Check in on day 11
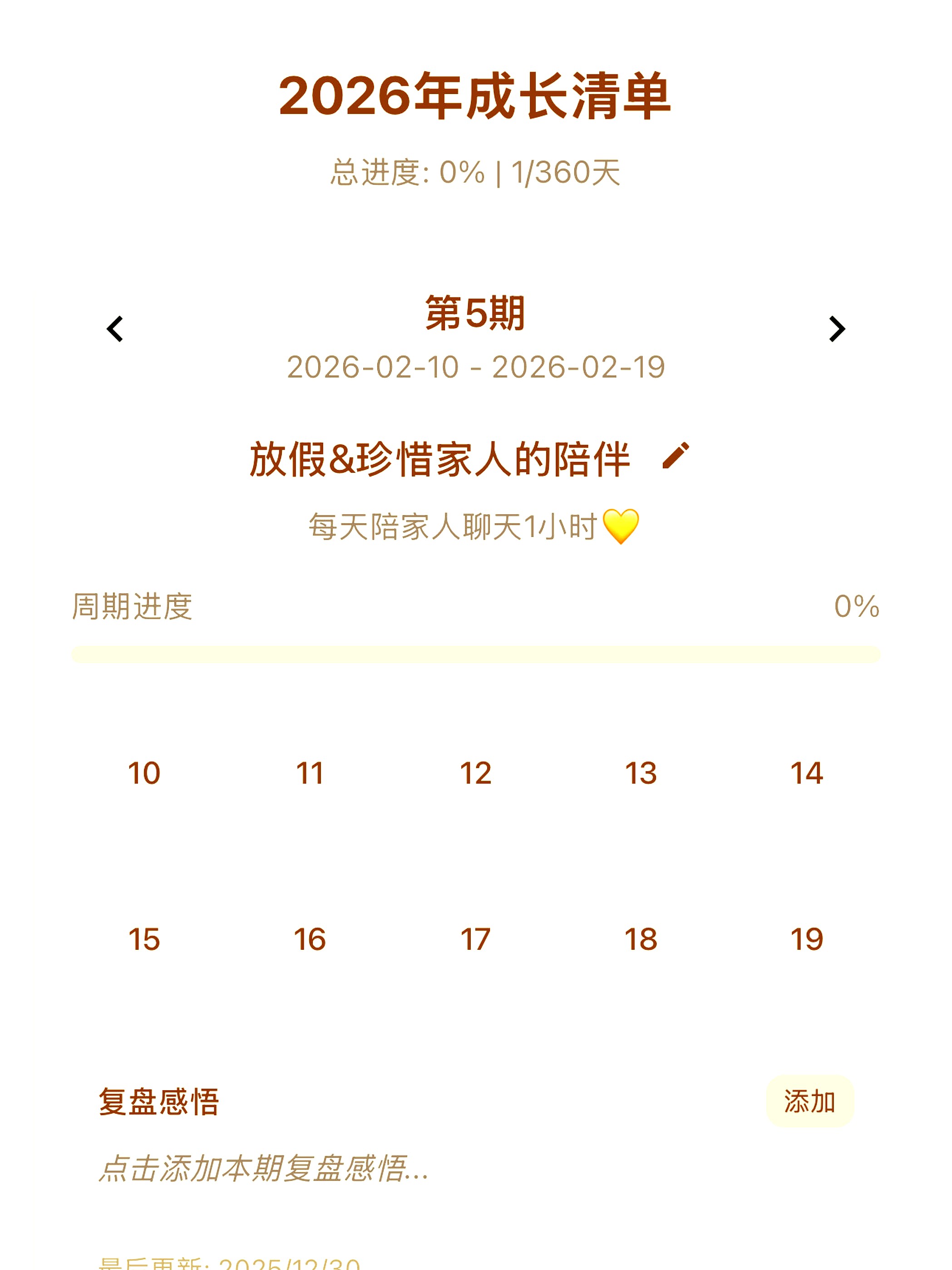 310,773
